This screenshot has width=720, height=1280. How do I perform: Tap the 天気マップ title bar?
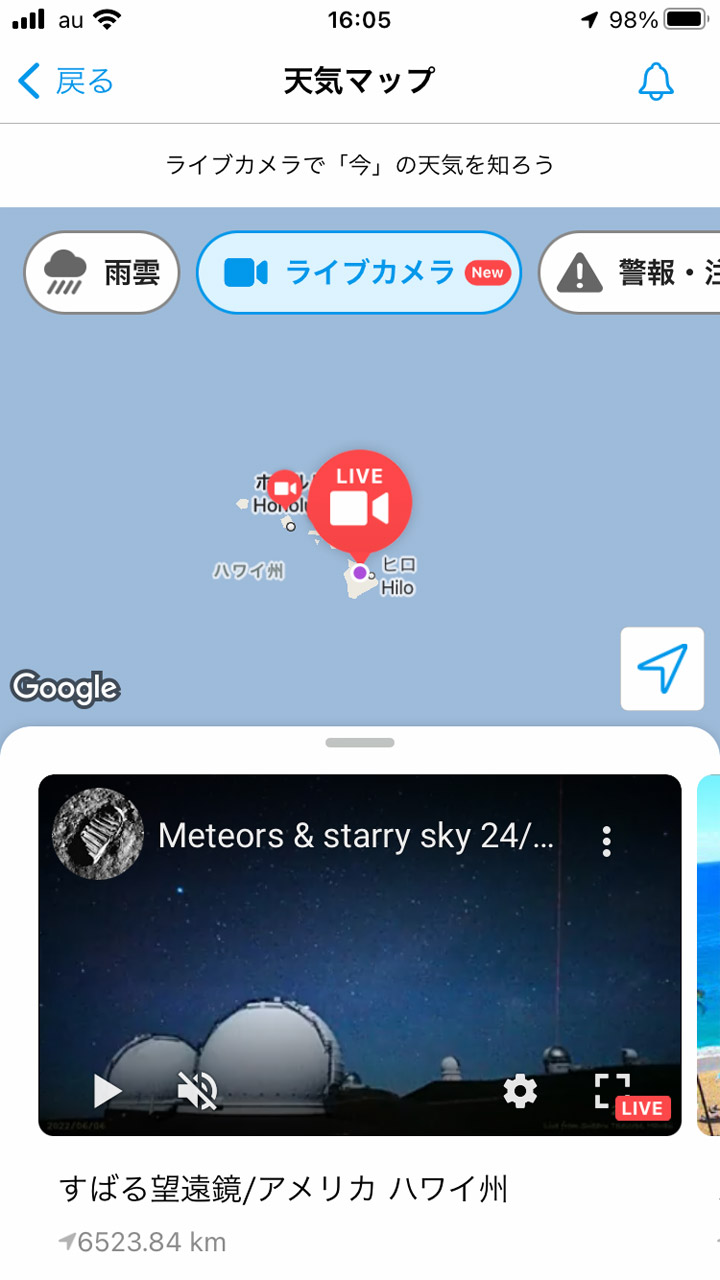360,81
